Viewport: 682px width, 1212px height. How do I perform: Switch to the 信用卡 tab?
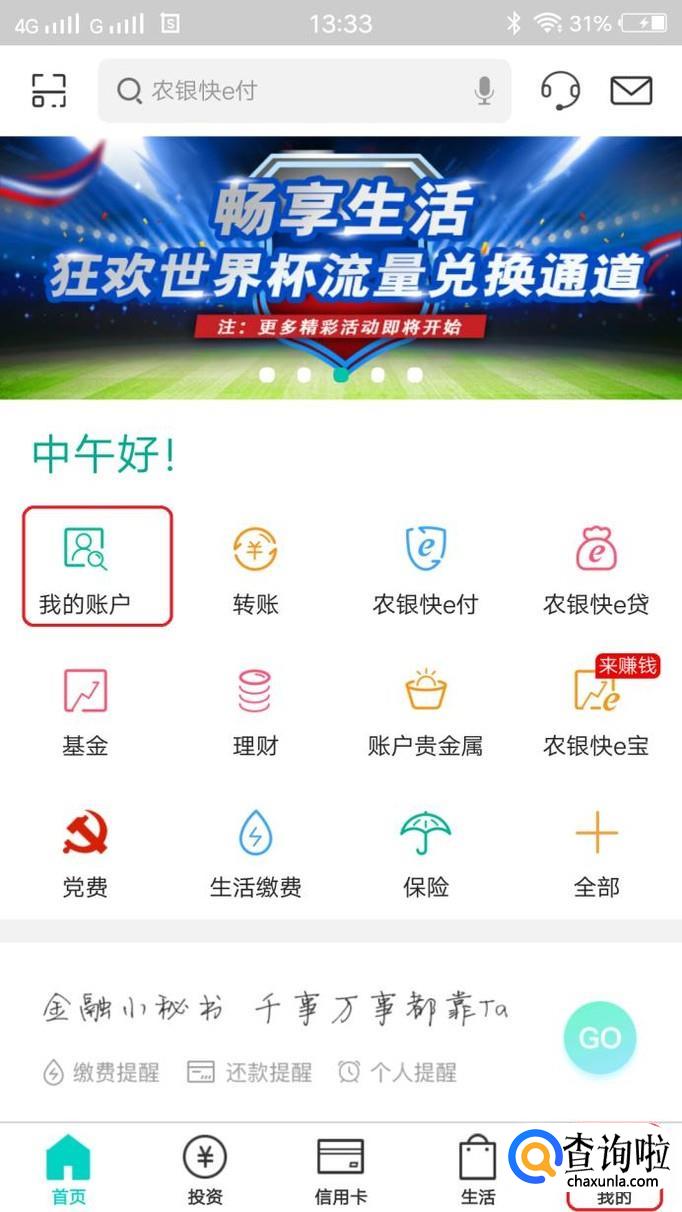tap(341, 1170)
